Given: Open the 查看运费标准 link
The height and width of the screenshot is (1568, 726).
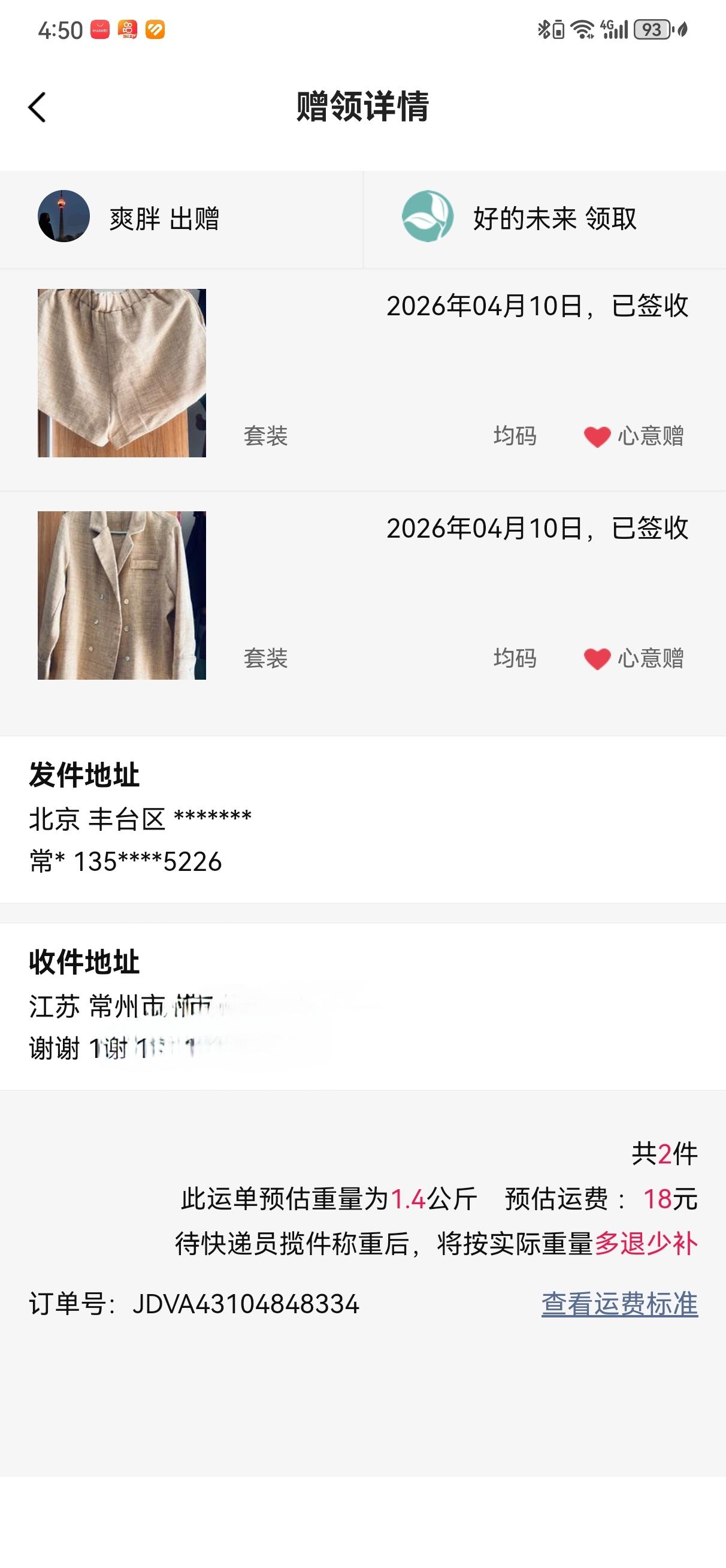Looking at the screenshot, I should tap(619, 1304).
